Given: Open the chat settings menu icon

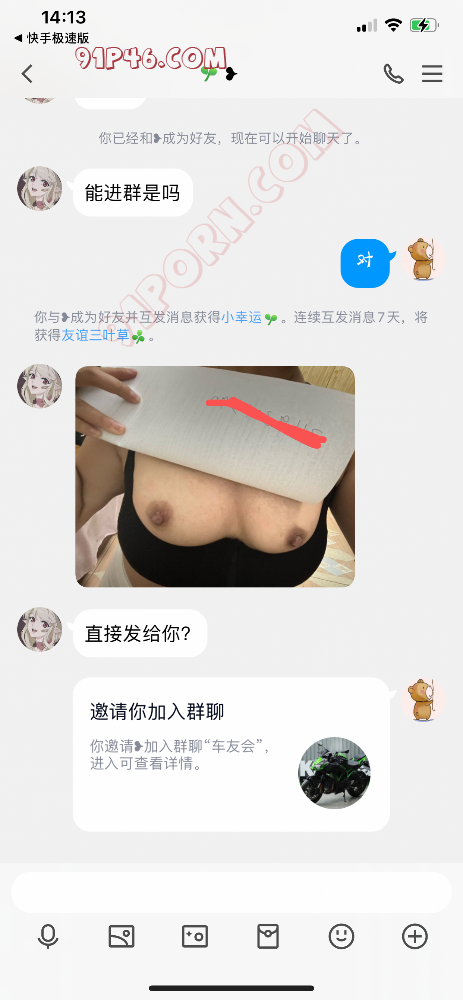Looking at the screenshot, I should (x=432, y=74).
